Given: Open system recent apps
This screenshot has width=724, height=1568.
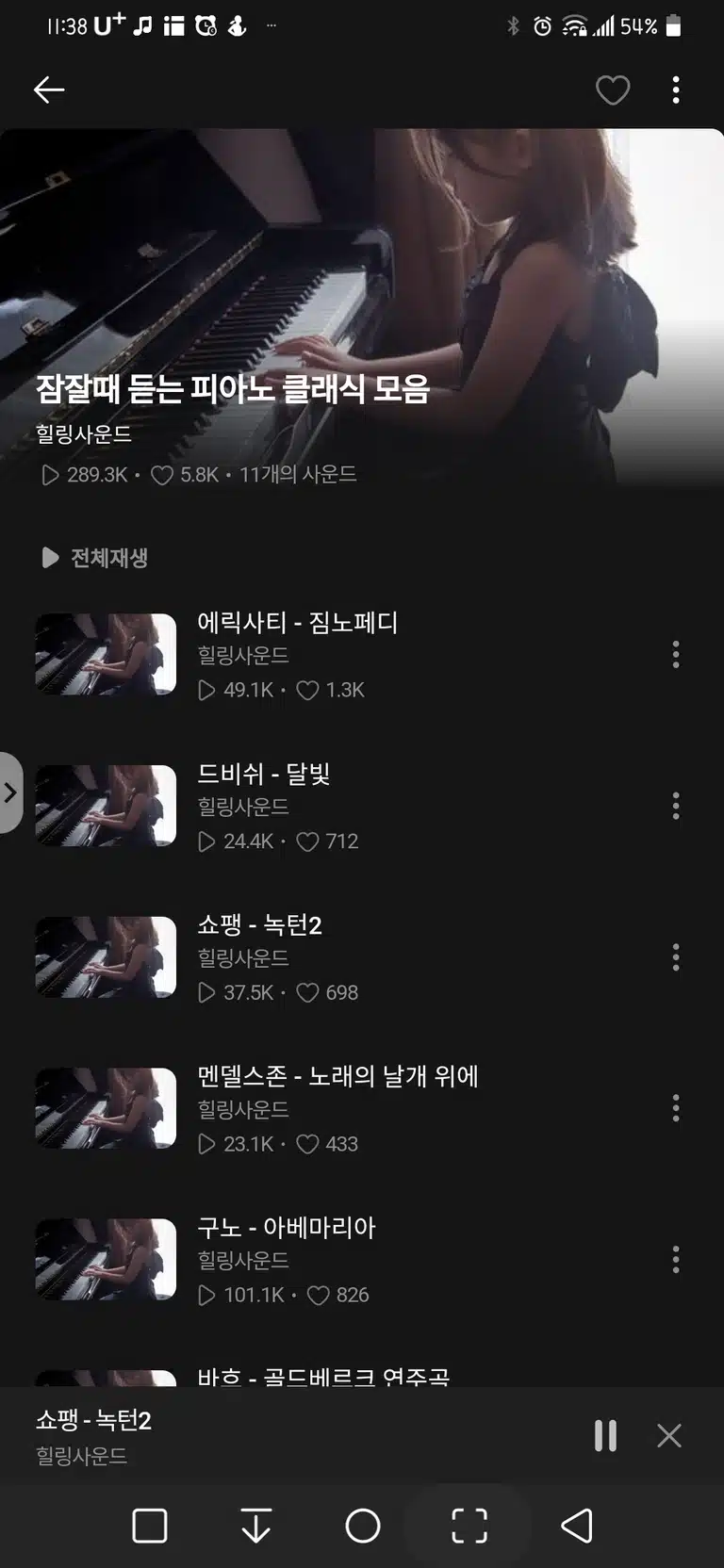Looking at the screenshot, I should tap(150, 1526).
